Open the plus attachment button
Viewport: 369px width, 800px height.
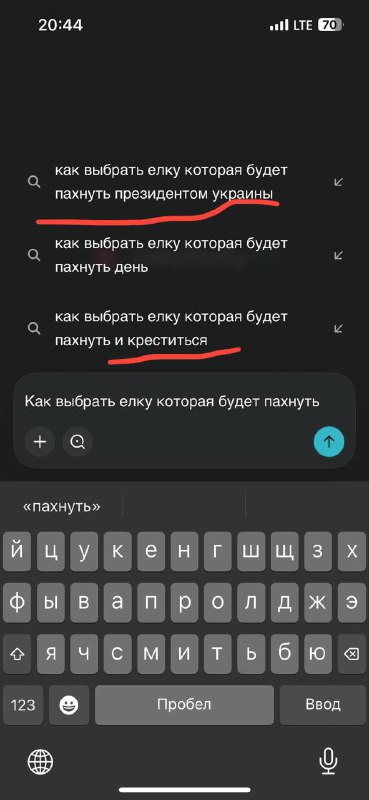(x=40, y=442)
